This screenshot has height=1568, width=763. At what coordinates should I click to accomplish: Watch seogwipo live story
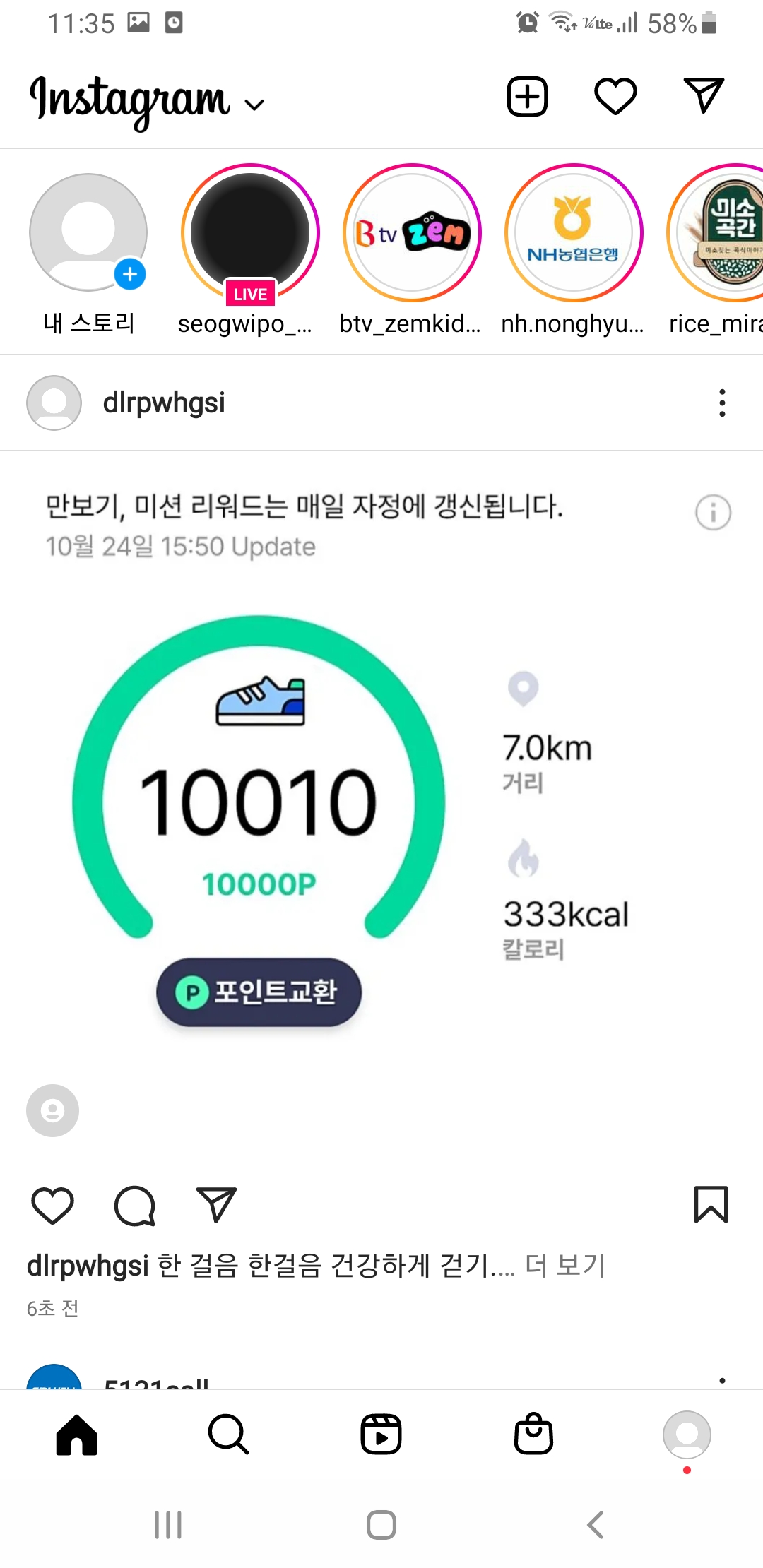click(x=250, y=233)
